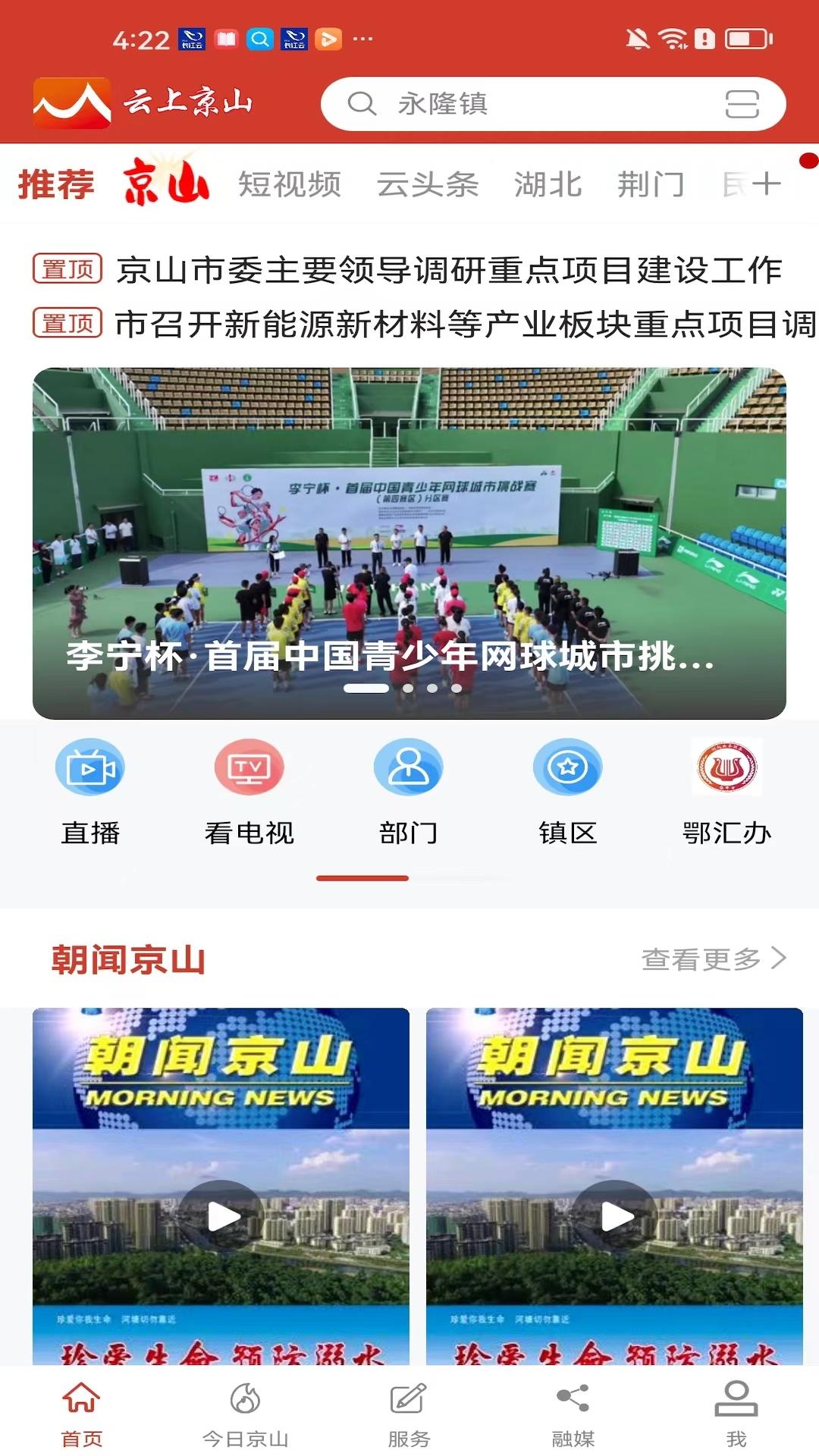Switch to the 荆门 tab
819x1456 pixels.
click(x=651, y=184)
